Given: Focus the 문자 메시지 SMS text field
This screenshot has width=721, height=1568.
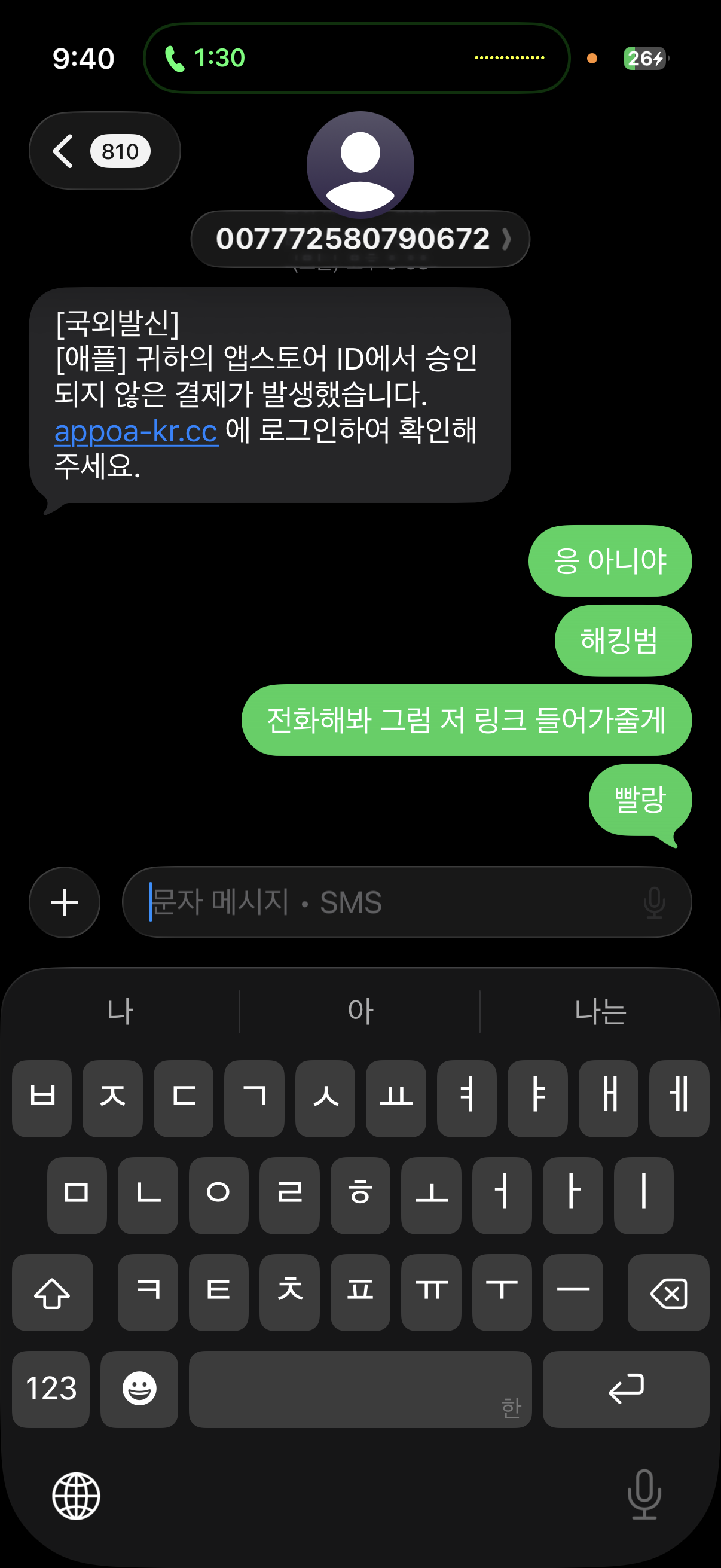Looking at the screenshot, I should (x=389, y=902).
